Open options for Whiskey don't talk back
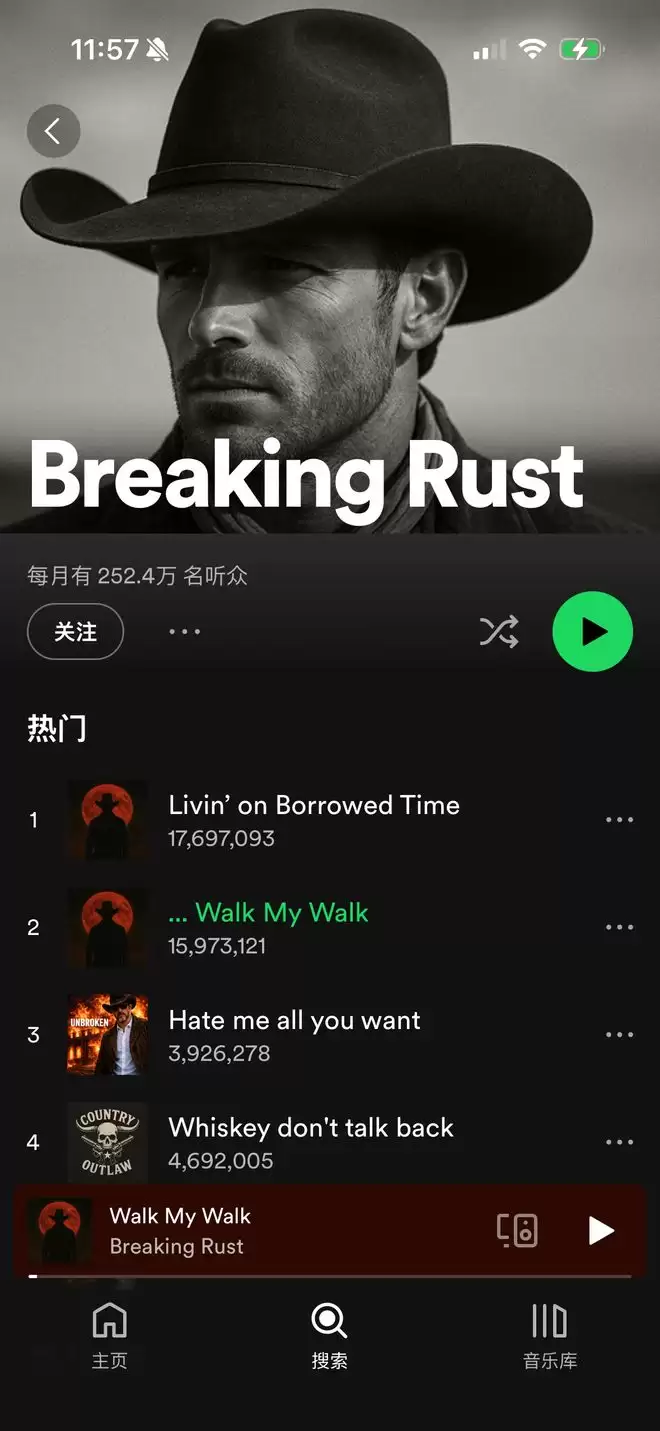The image size is (660, 1431). tap(619, 1142)
